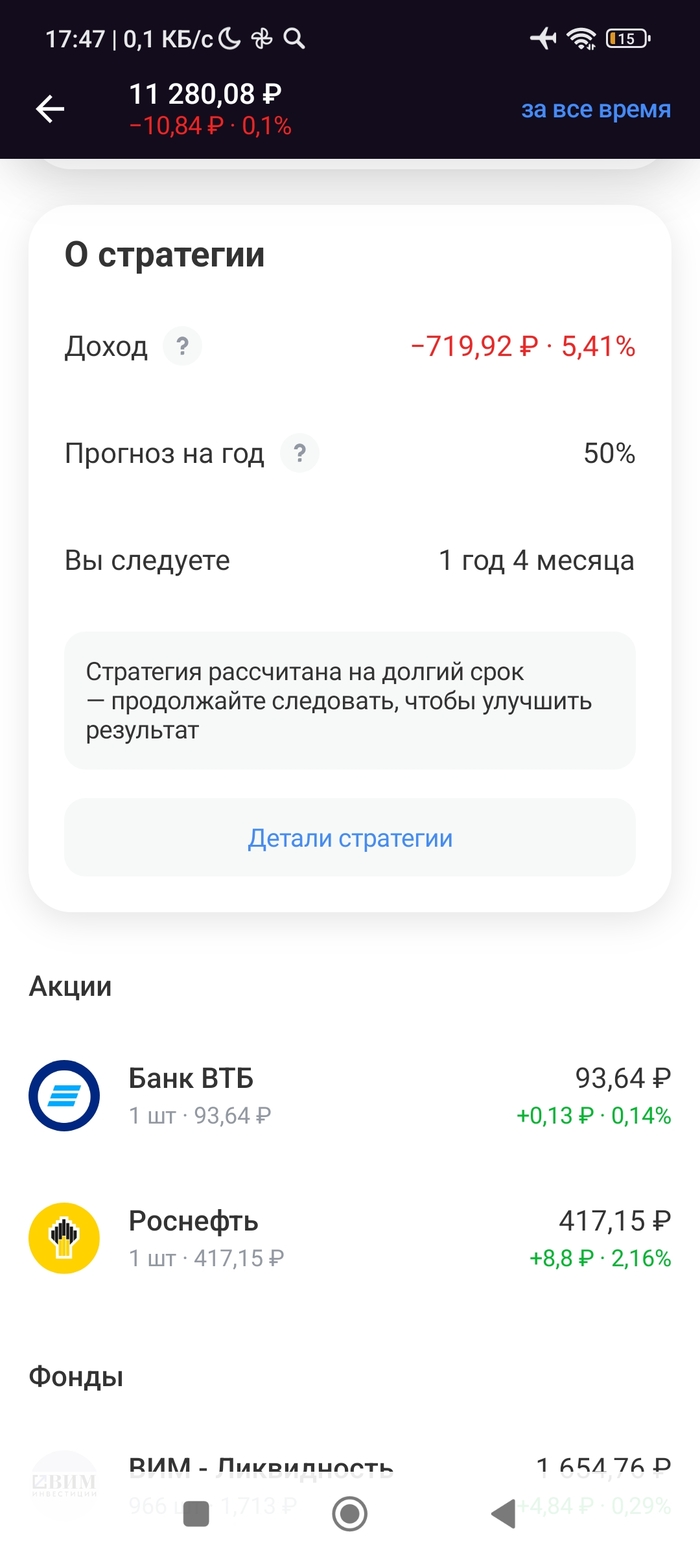700x1556 pixels.
Task: Change the period with 'за все время'
Action: (x=595, y=109)
